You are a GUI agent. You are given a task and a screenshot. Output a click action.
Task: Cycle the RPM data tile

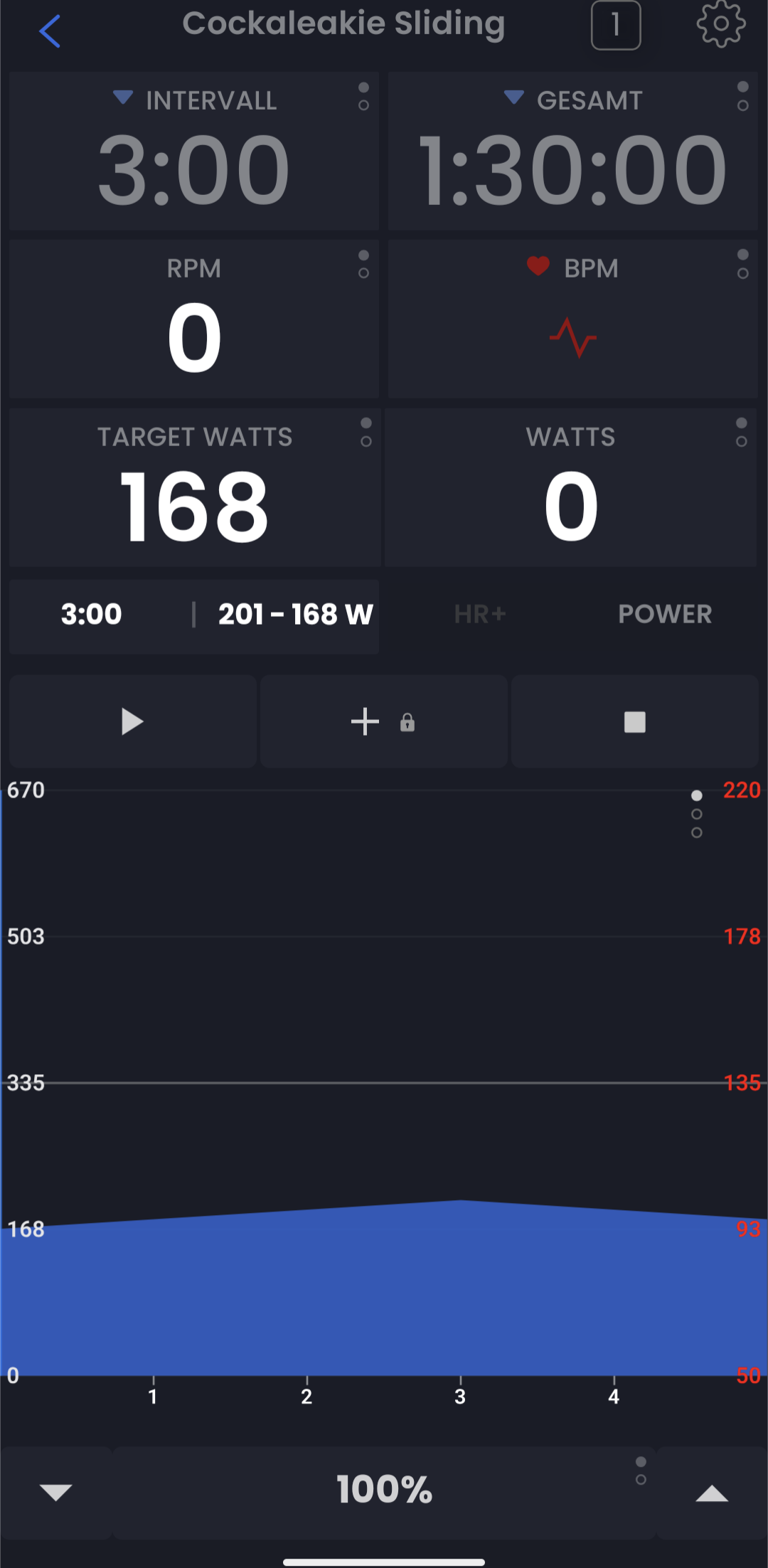tap(193, 319)
